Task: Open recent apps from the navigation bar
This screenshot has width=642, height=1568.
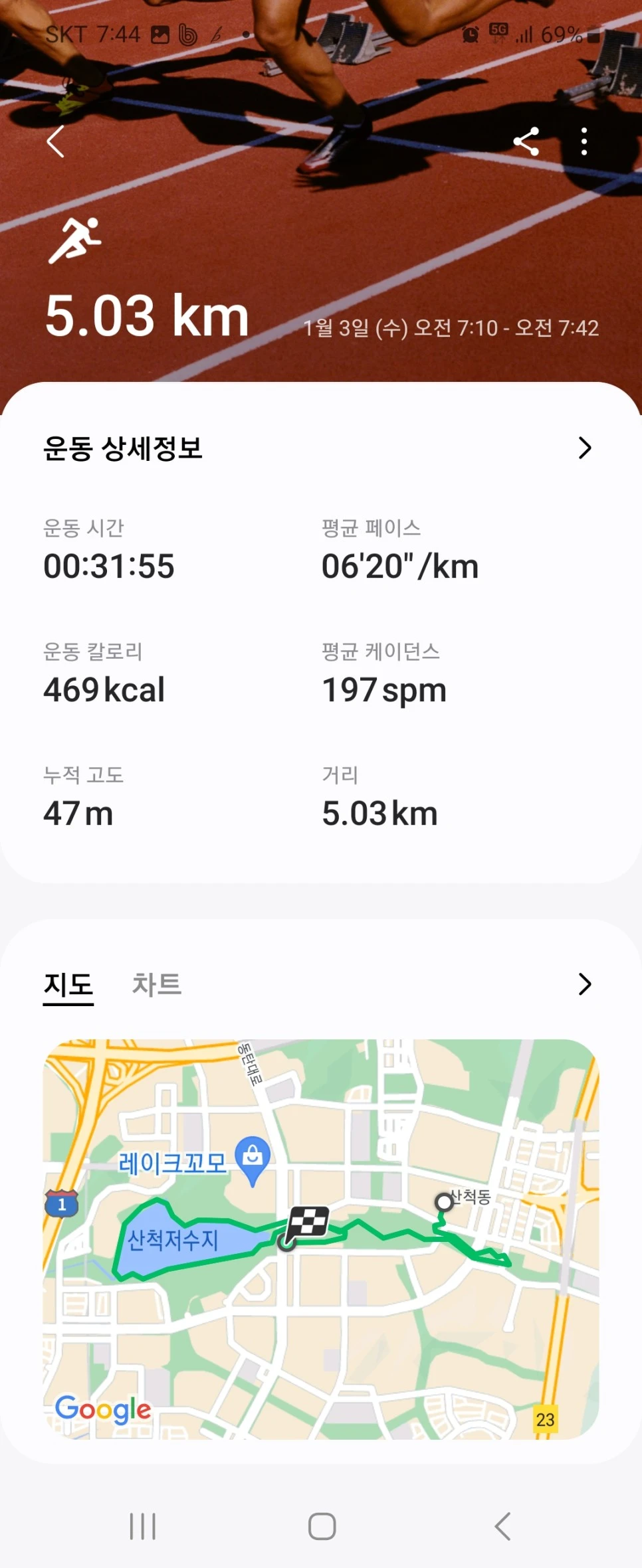Action: point(142,1526)
